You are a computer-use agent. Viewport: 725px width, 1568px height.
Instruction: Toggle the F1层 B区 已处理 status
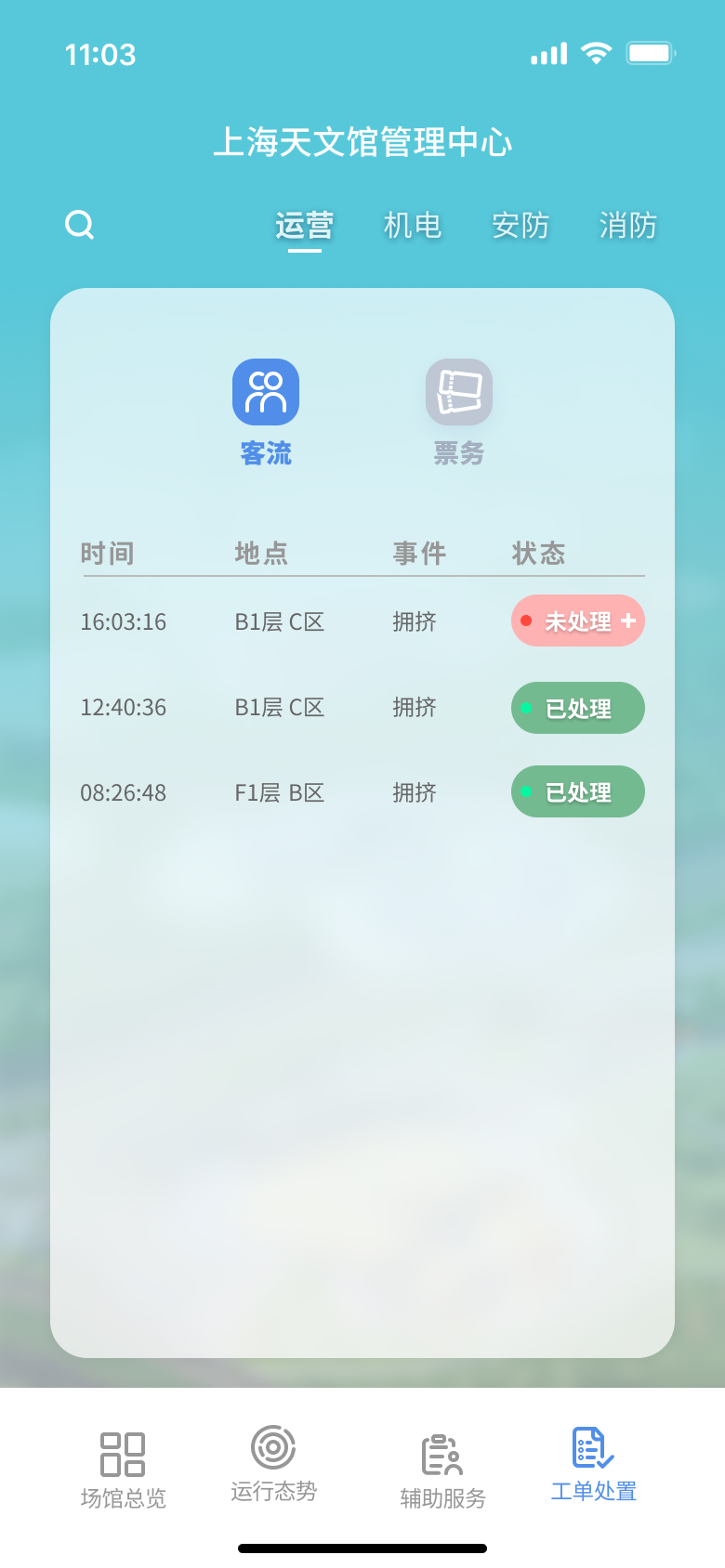[577, 791]
